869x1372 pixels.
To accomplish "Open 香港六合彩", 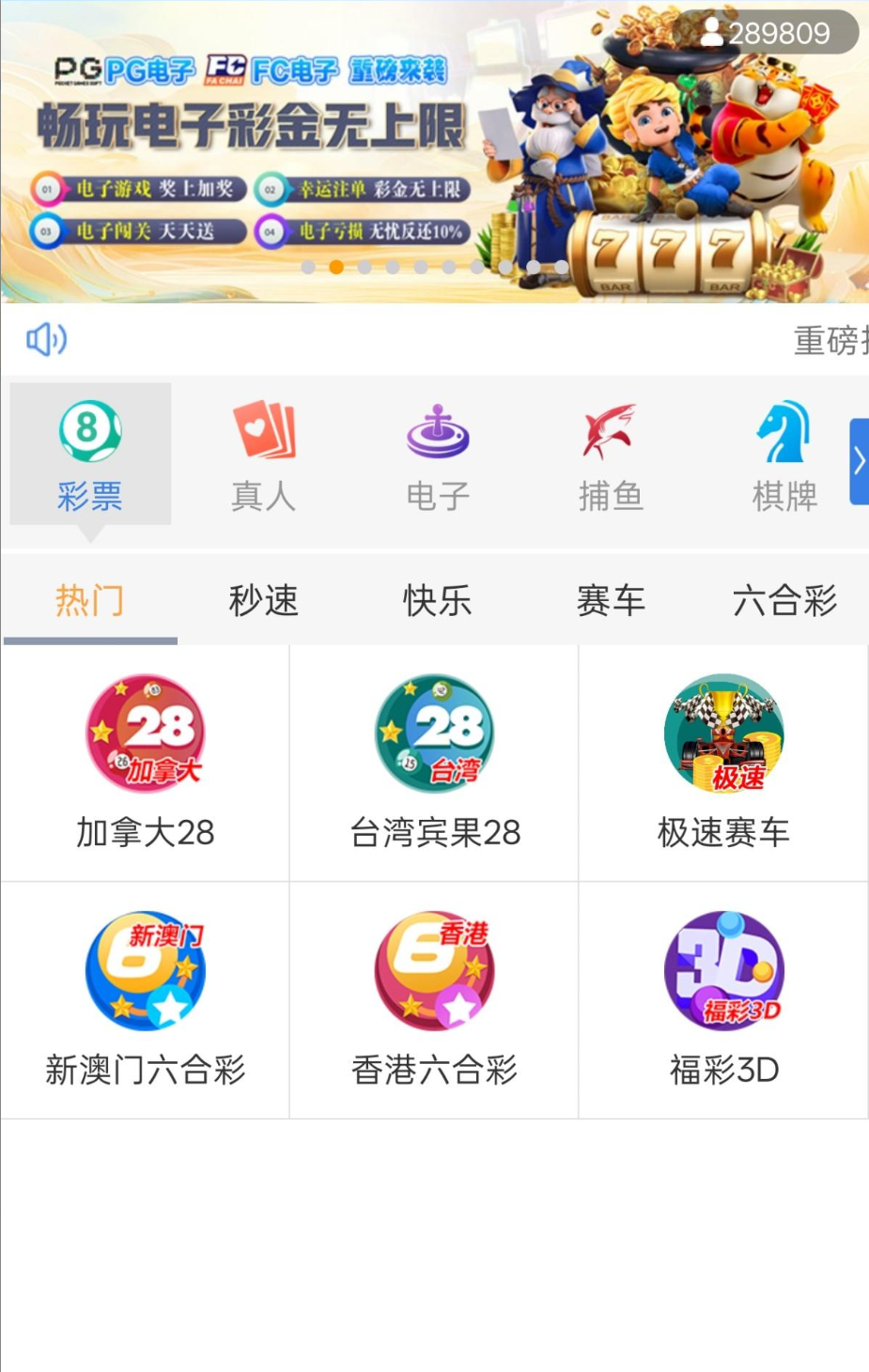I will (435, 999).
